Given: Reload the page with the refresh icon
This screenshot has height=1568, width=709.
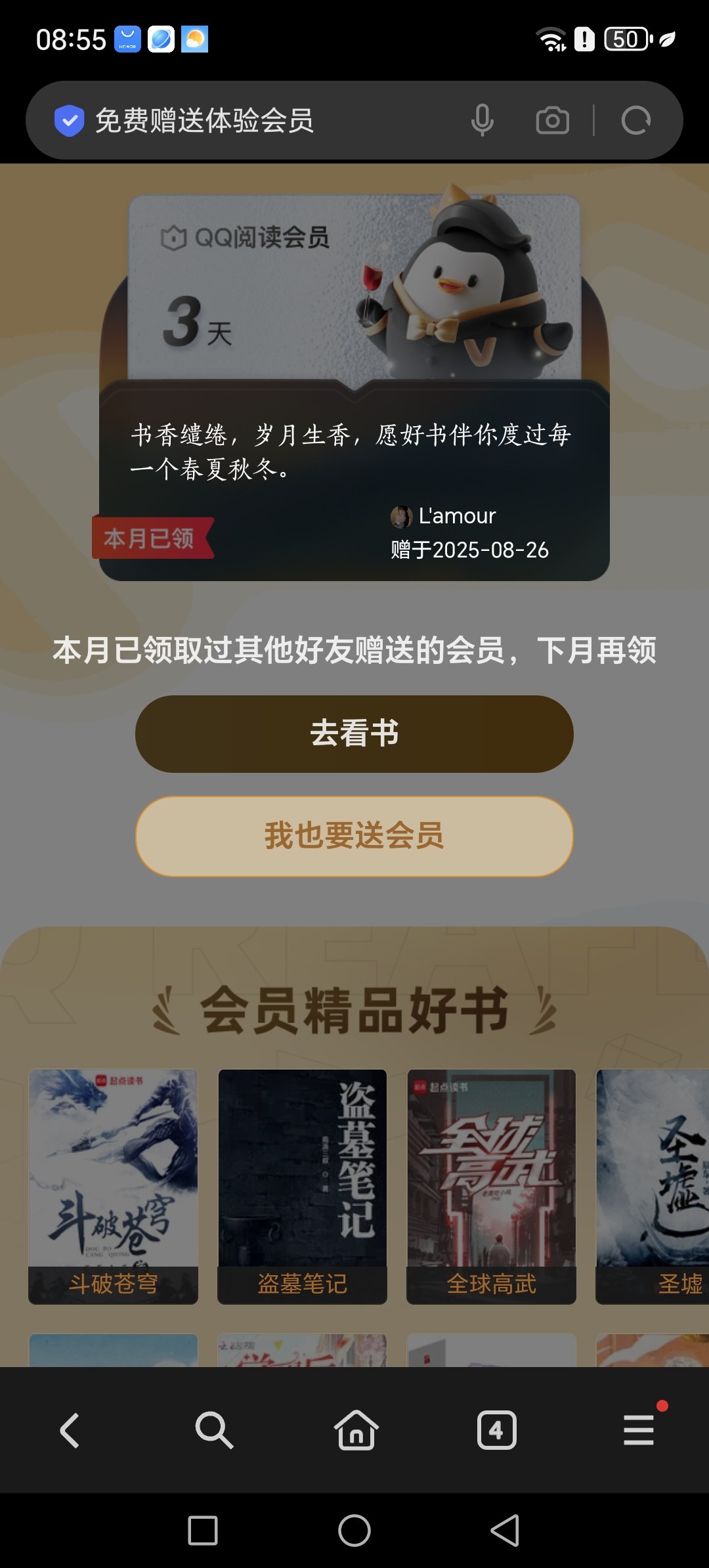Looking at the screenshot, I should click(636, 120).
